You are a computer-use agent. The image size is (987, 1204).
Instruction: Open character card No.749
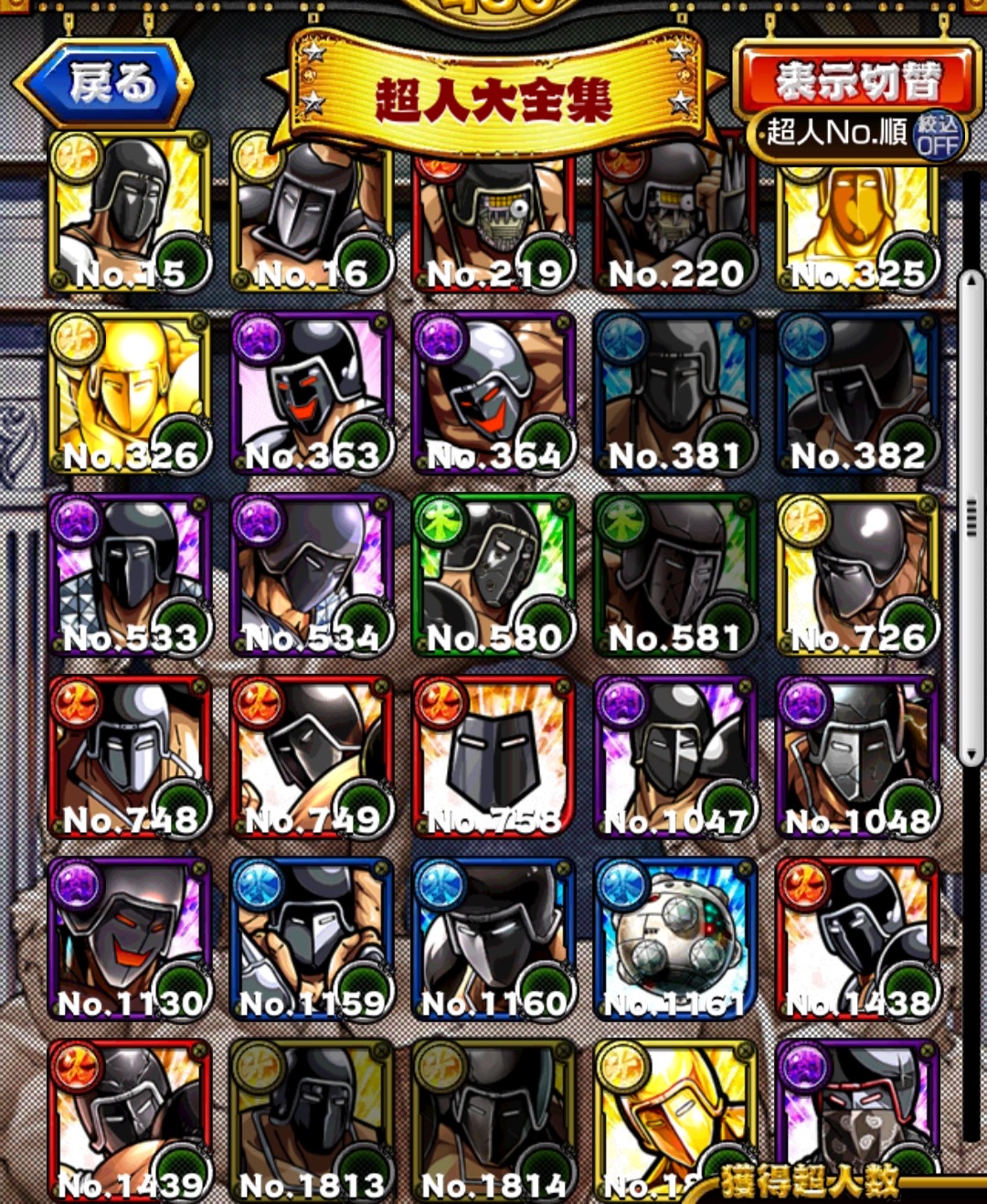click(312, 757)
